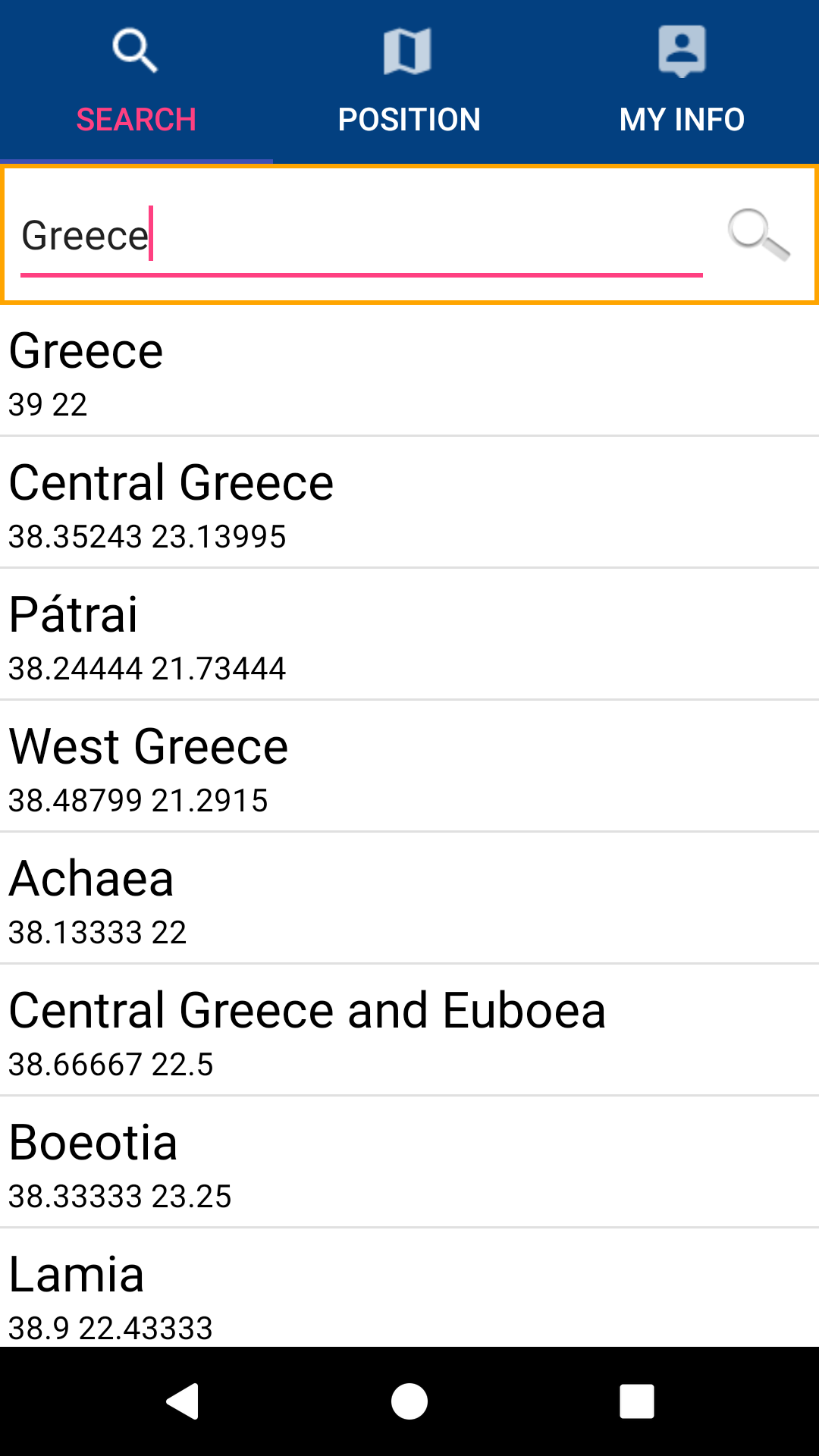Select the West Greece entry

tap(409, 764)
